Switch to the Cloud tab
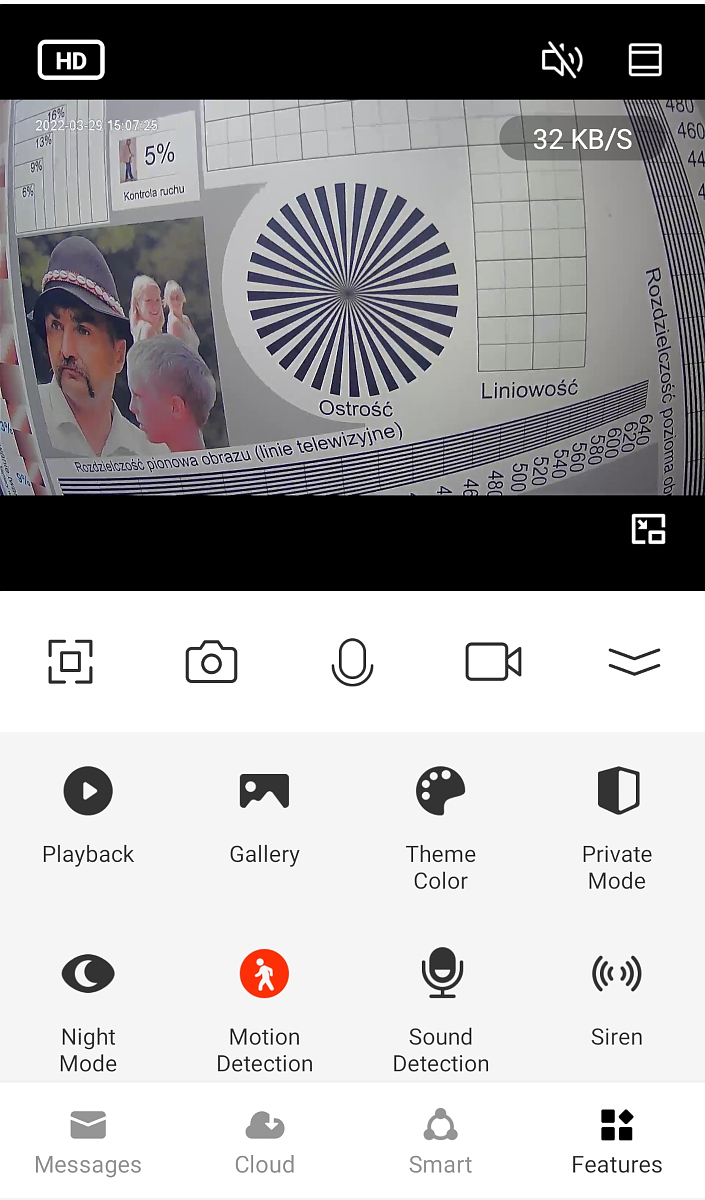The height and width of the screenshot is (1200, 705). 264,1142
